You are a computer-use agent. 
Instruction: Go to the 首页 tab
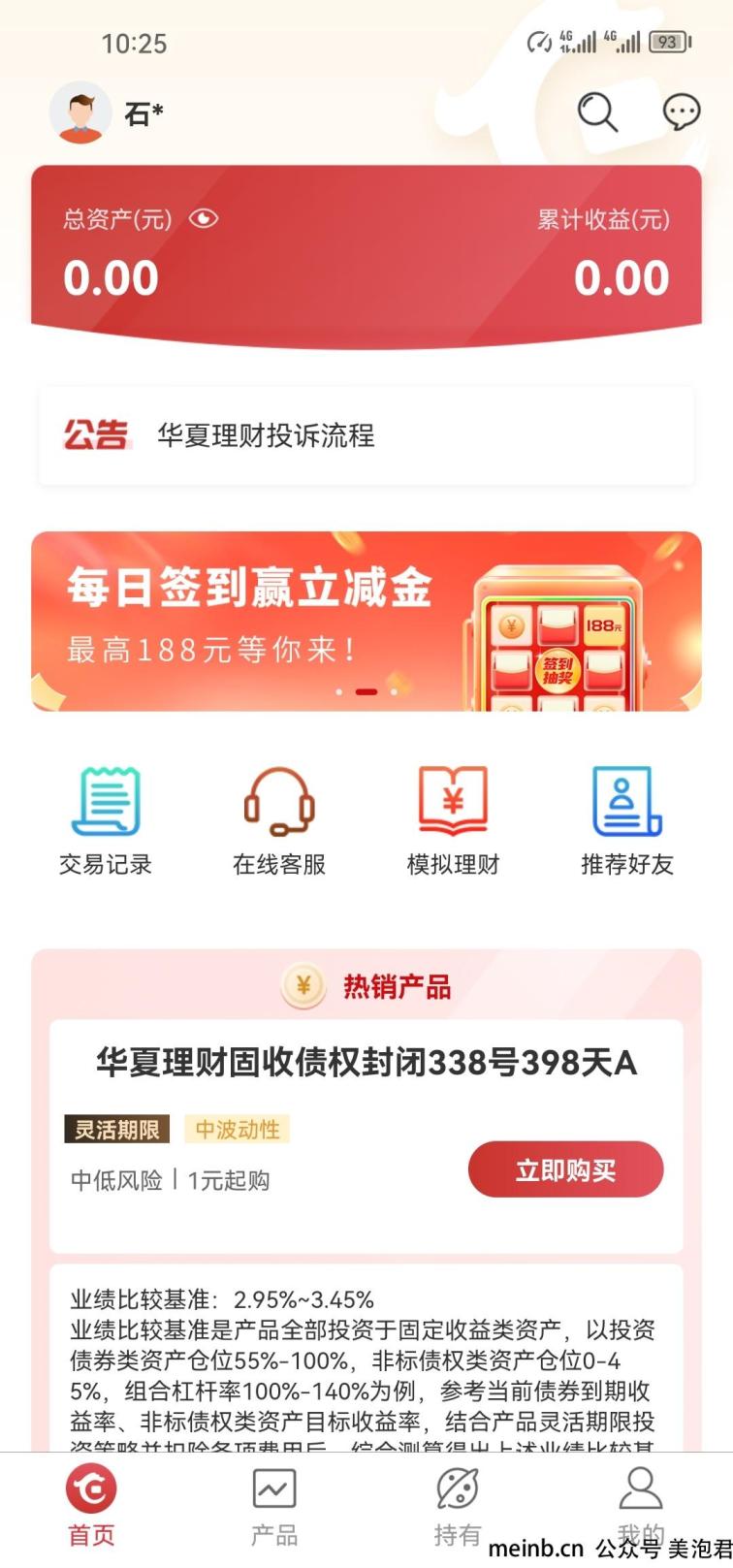tap(91, 1505)
